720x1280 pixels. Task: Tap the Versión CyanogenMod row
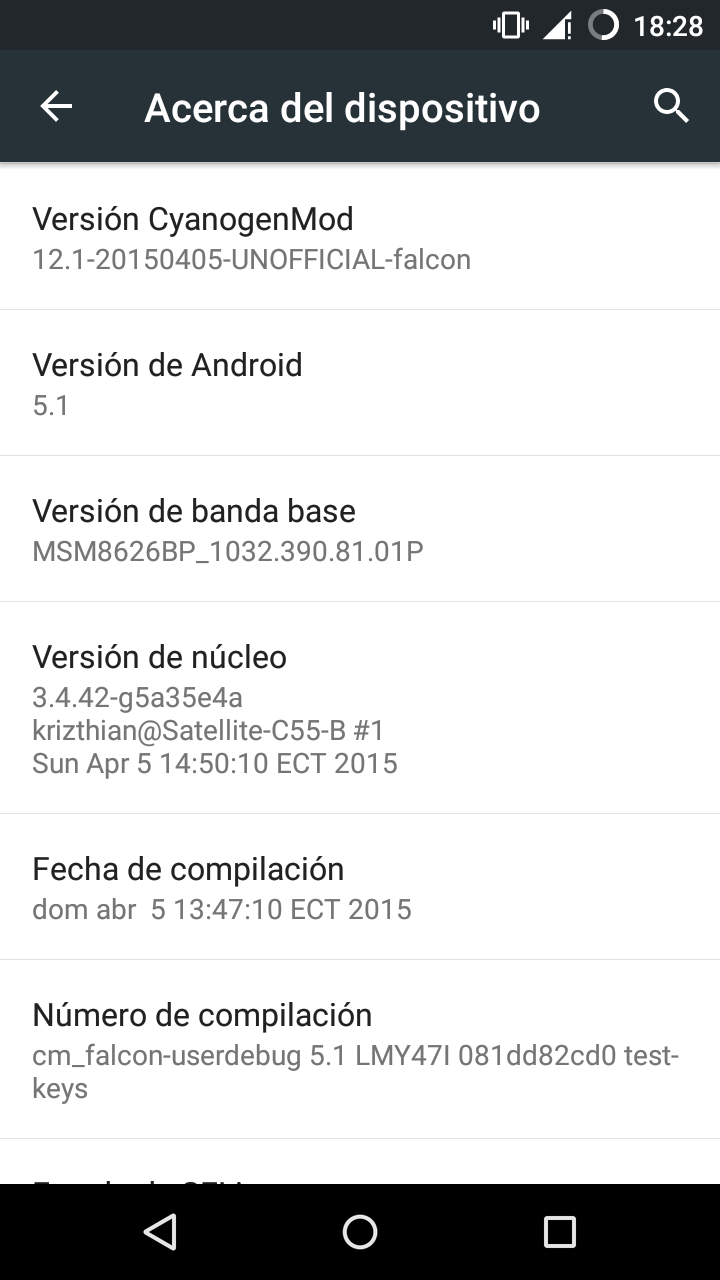[x=360, y=237]
